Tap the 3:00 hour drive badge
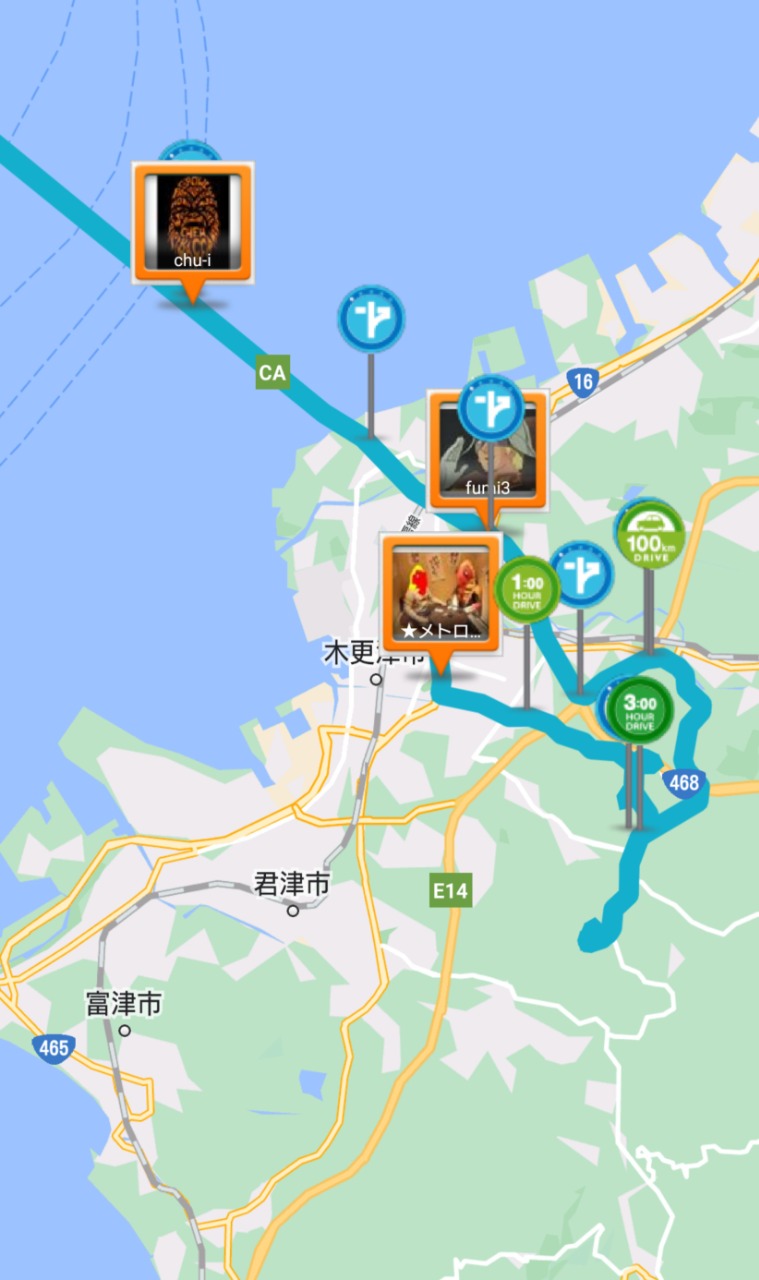 coord(639,707)
